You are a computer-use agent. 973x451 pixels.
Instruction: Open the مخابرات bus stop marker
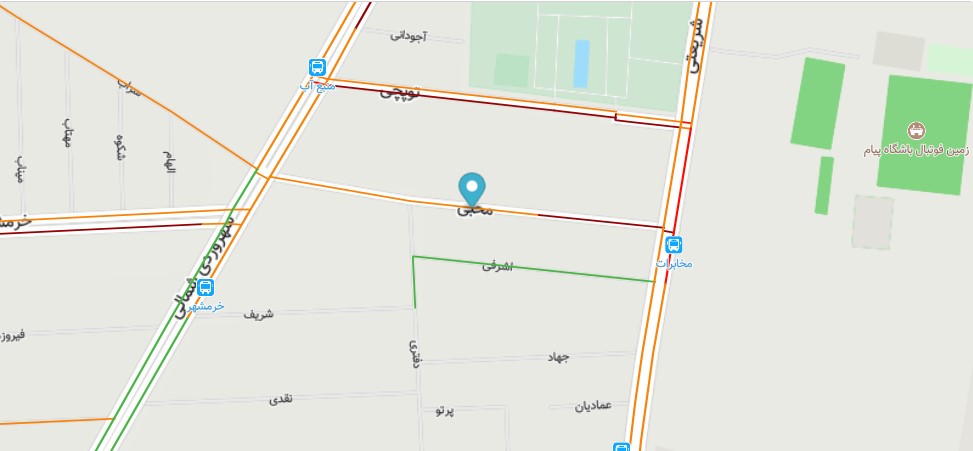pos(674,245)
